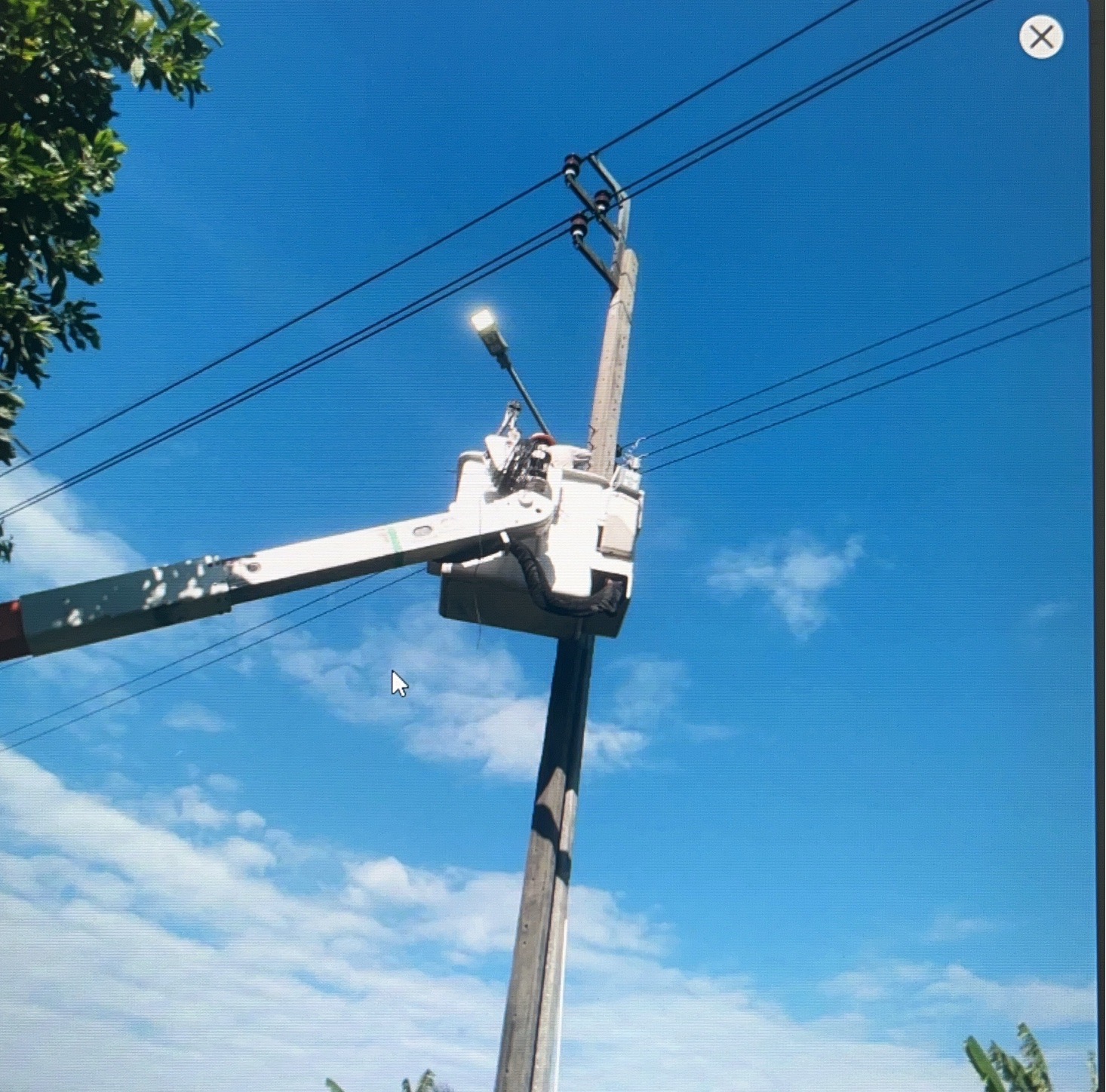The width and height of the screenshot is (1106, 1092).
Task: Close the photo viewer
Action: [1041, 37]
